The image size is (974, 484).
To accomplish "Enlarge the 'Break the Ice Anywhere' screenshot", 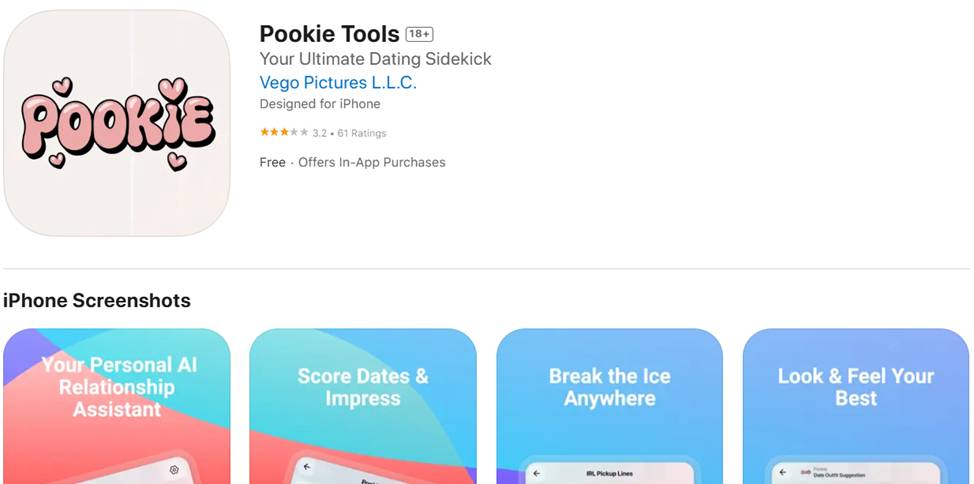I will click(x=609, y=406).
